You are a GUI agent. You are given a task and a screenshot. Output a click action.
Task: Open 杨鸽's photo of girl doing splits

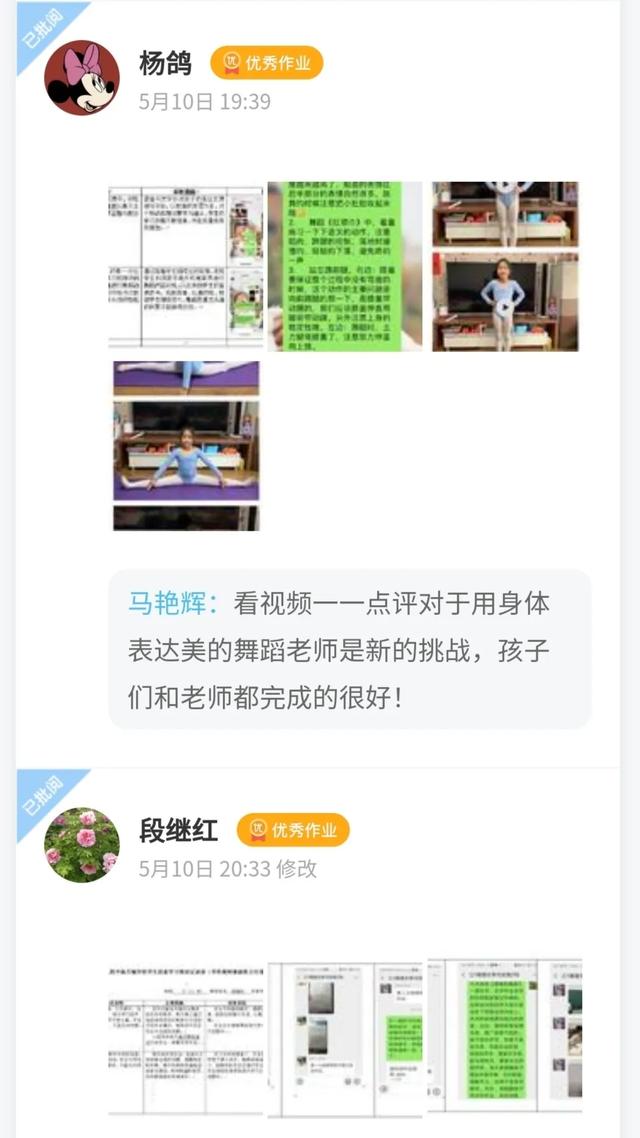[x=185, y=445]
